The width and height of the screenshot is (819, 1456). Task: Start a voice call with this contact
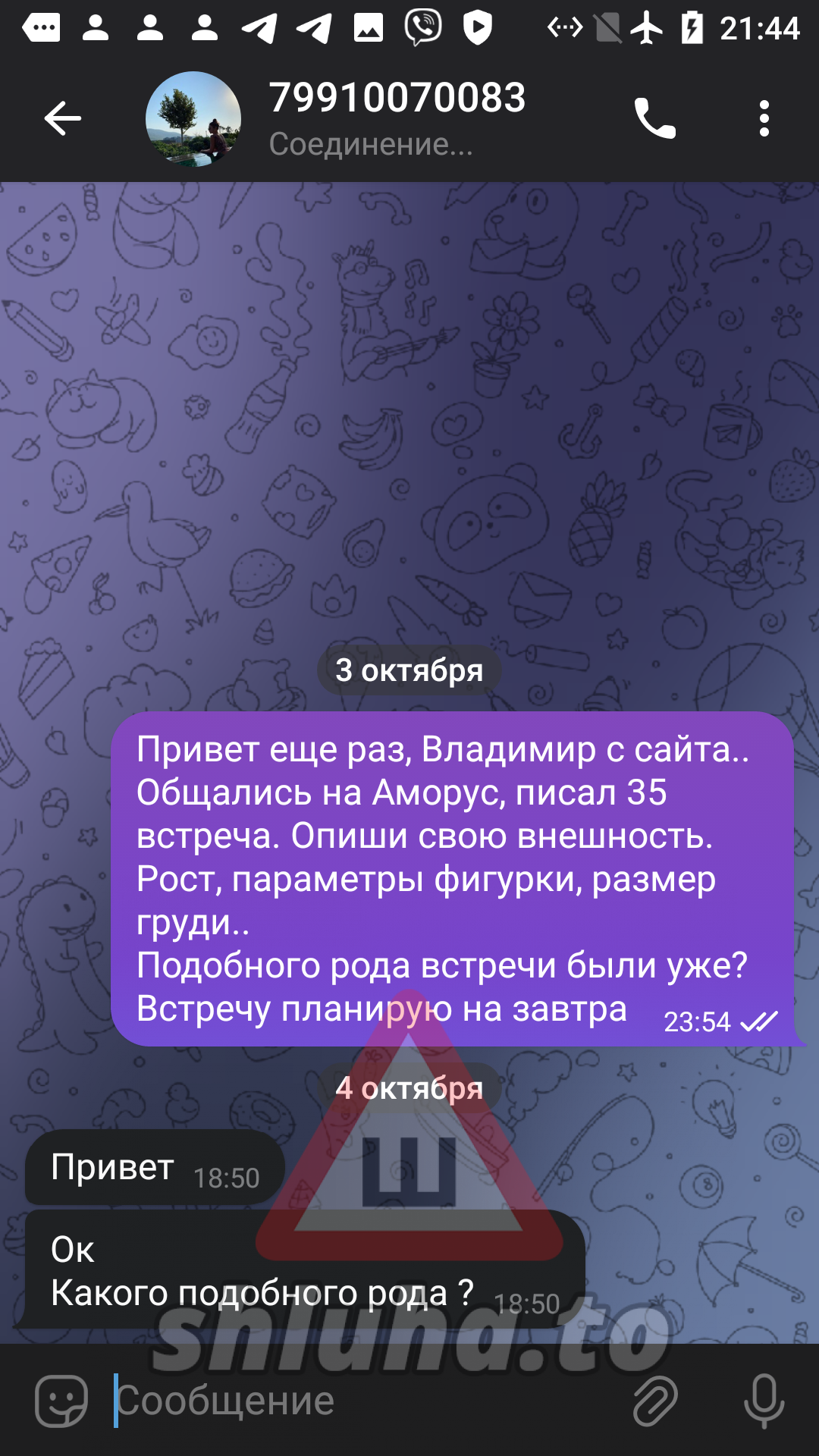[x=654, y=119]
